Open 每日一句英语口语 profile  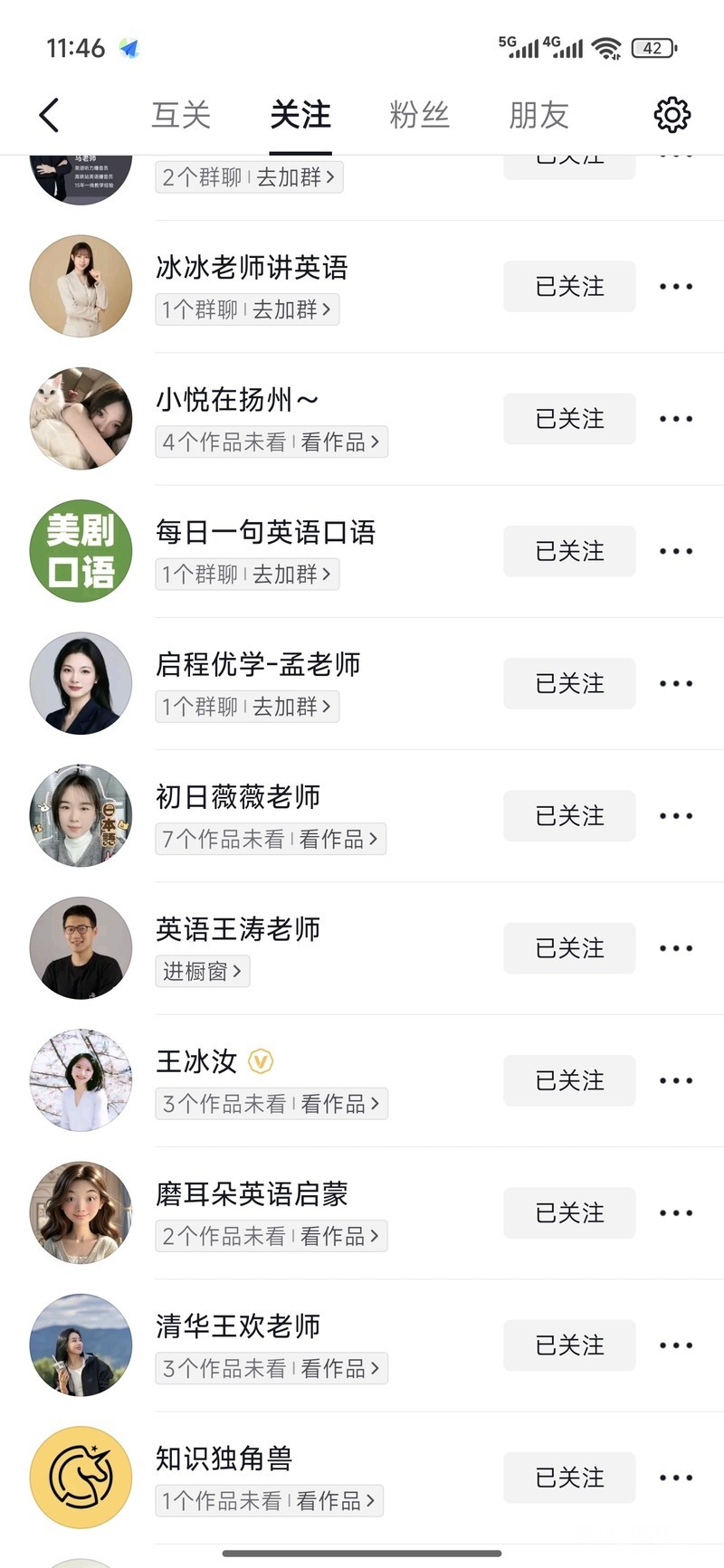[x=264, y=532]
